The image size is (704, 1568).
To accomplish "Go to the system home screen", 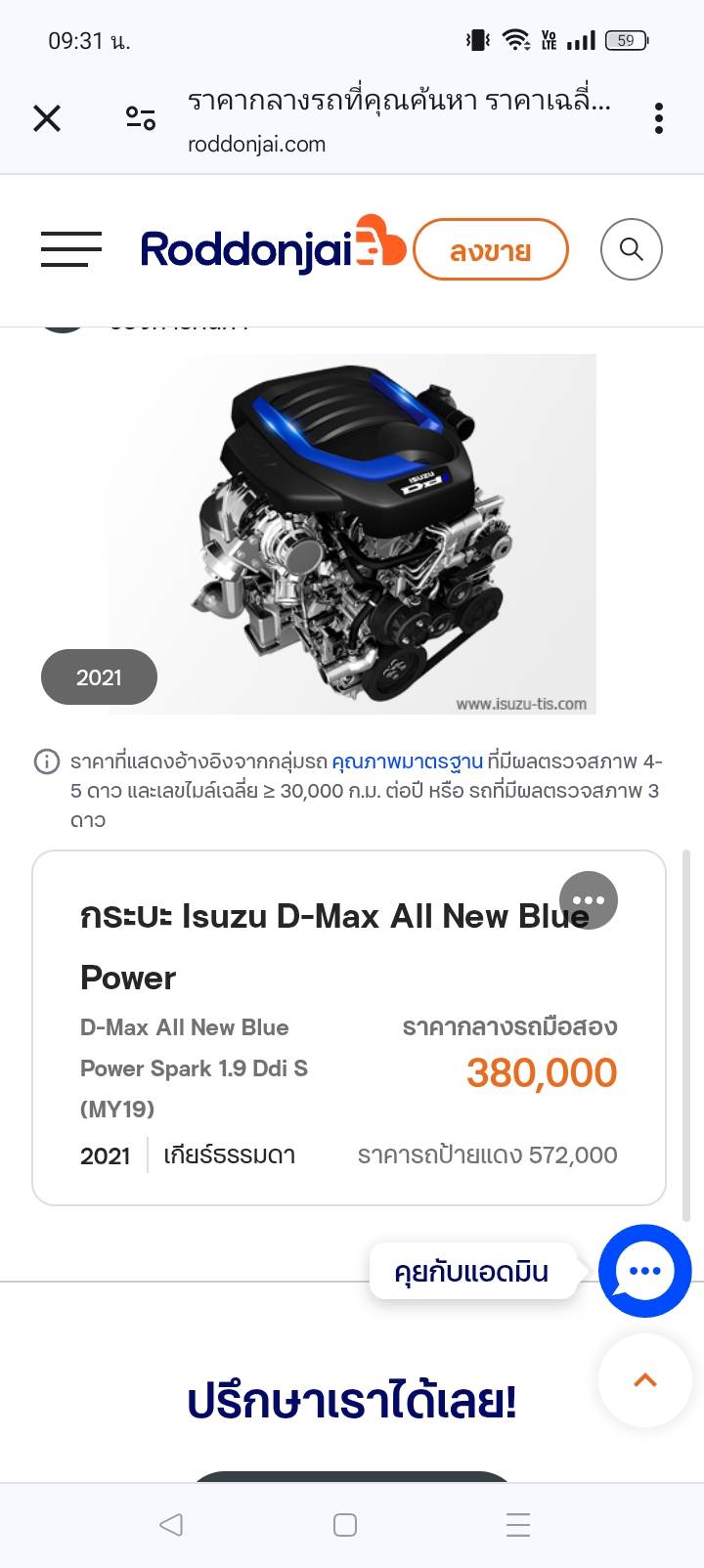I will [x=345, y=1525].
